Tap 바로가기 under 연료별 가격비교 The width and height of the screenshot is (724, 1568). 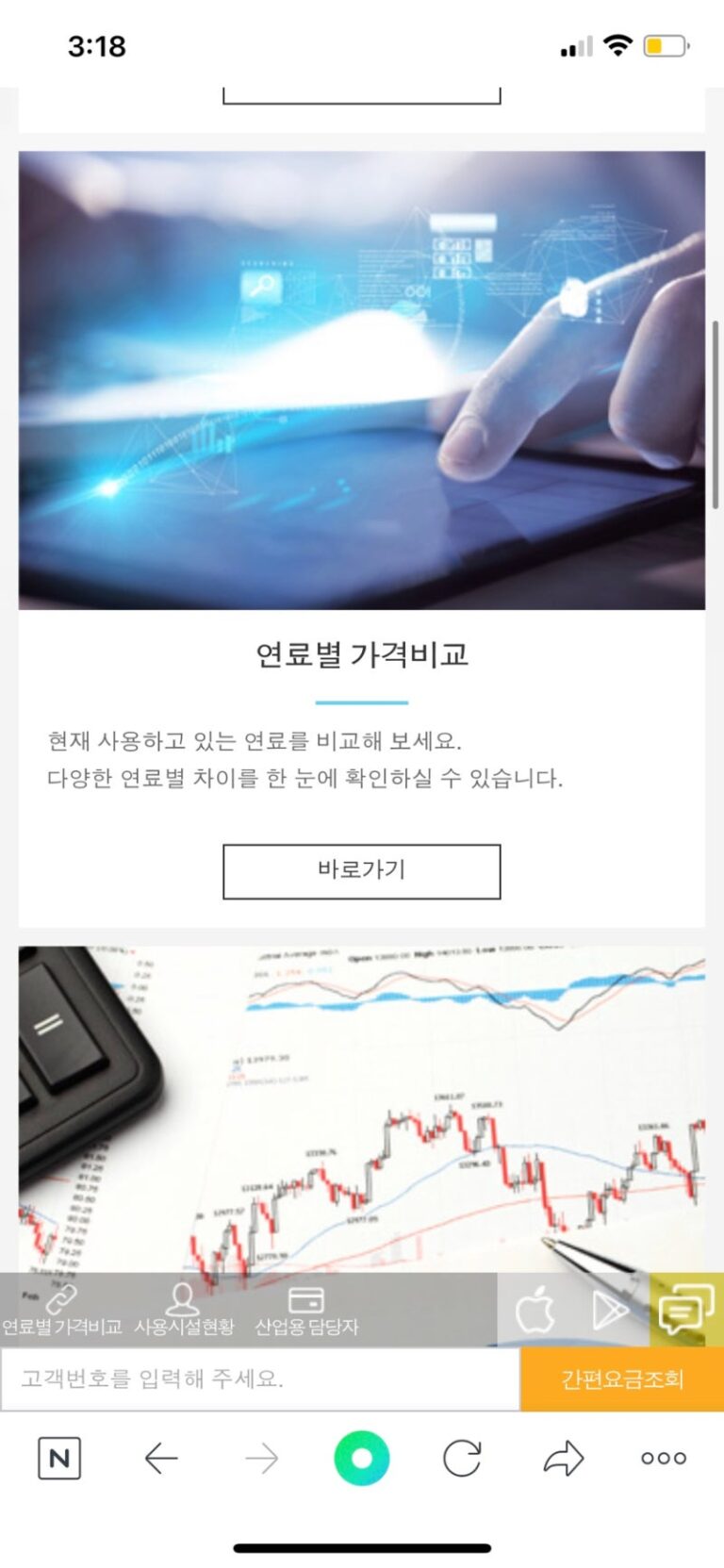click(361, 870)
